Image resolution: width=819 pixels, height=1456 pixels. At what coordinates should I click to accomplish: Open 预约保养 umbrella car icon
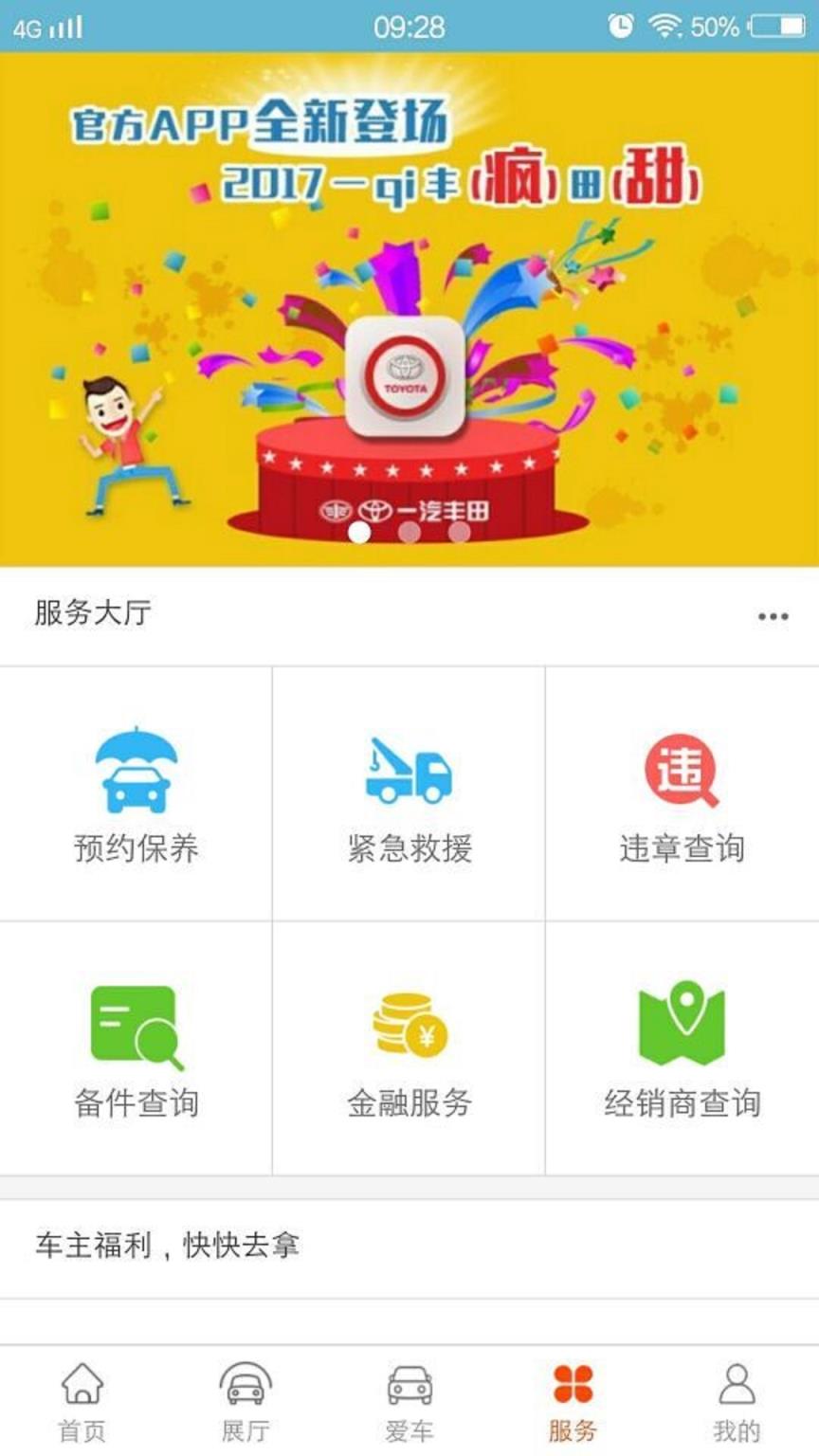(137, 768)
